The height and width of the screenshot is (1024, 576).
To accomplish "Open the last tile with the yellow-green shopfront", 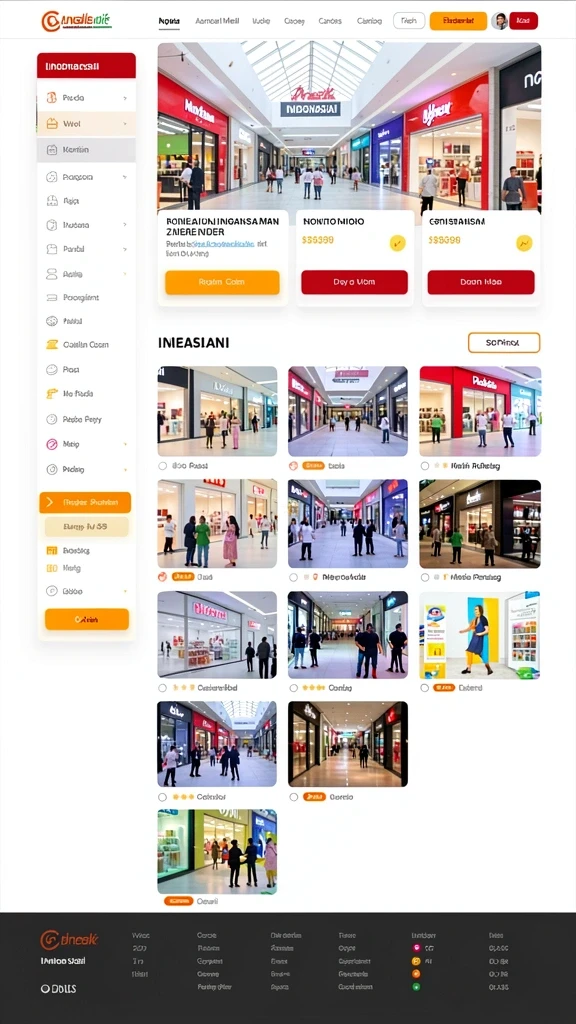I will click(x=217, y=852).
